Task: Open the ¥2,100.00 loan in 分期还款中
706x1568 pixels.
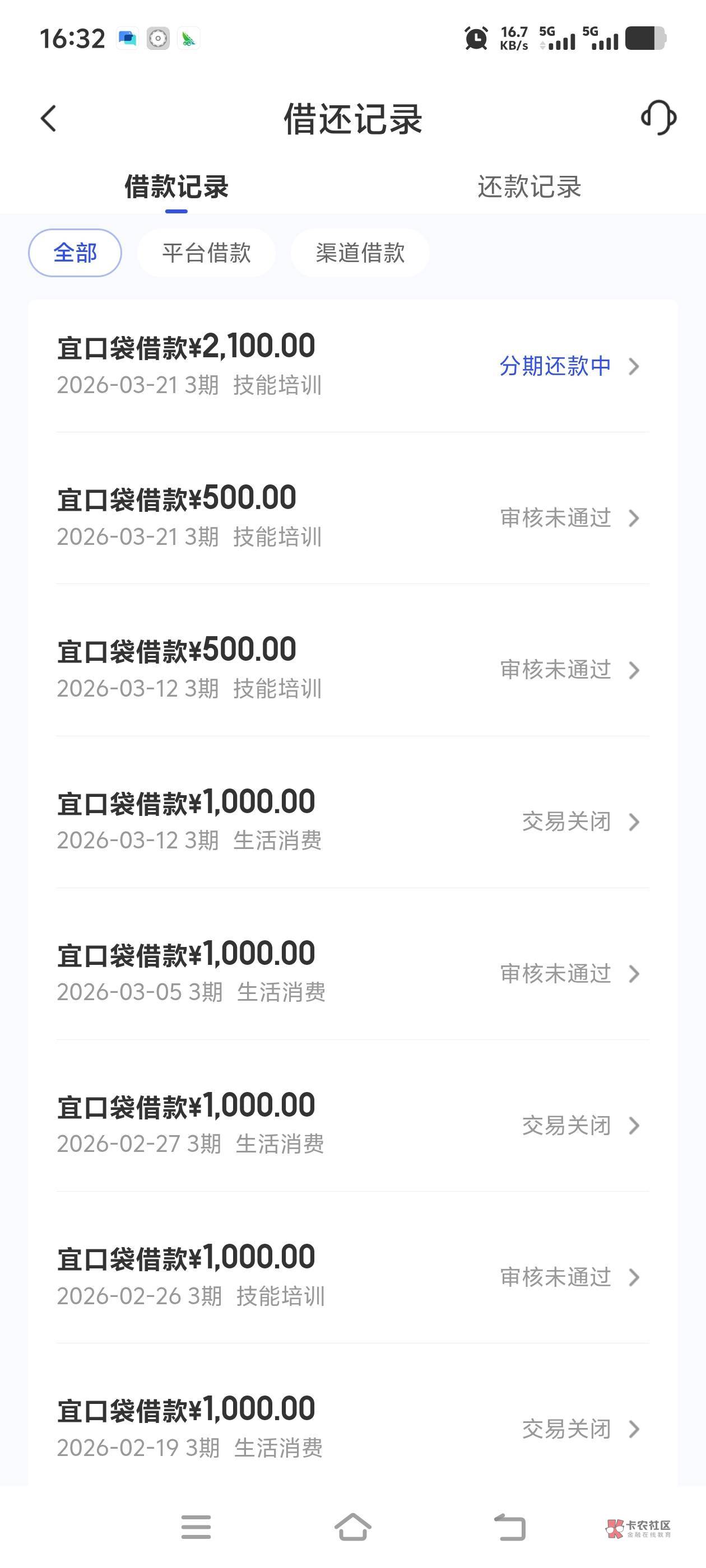Action: coord(352,365)
